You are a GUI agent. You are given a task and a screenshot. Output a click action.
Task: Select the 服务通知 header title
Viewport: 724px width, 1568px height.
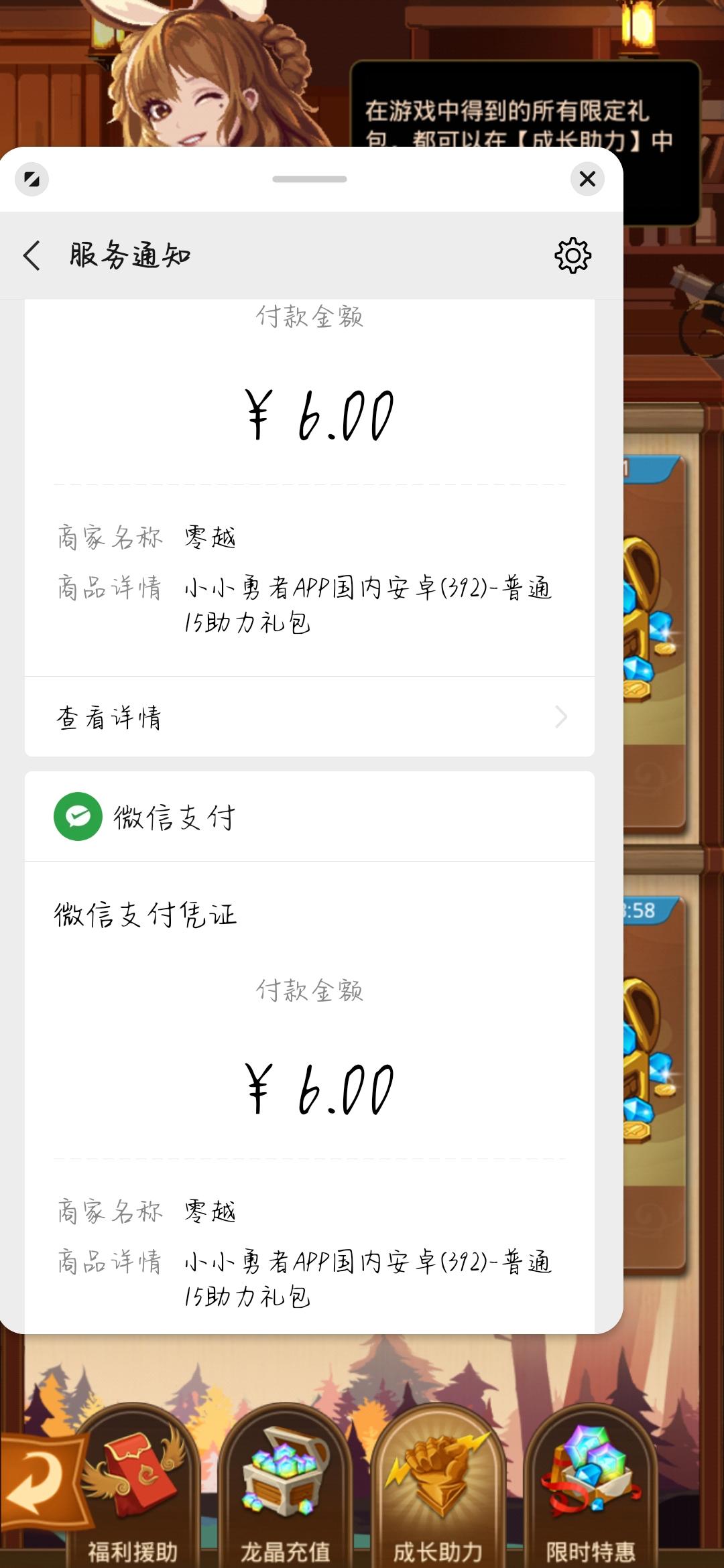coord(127,255)
